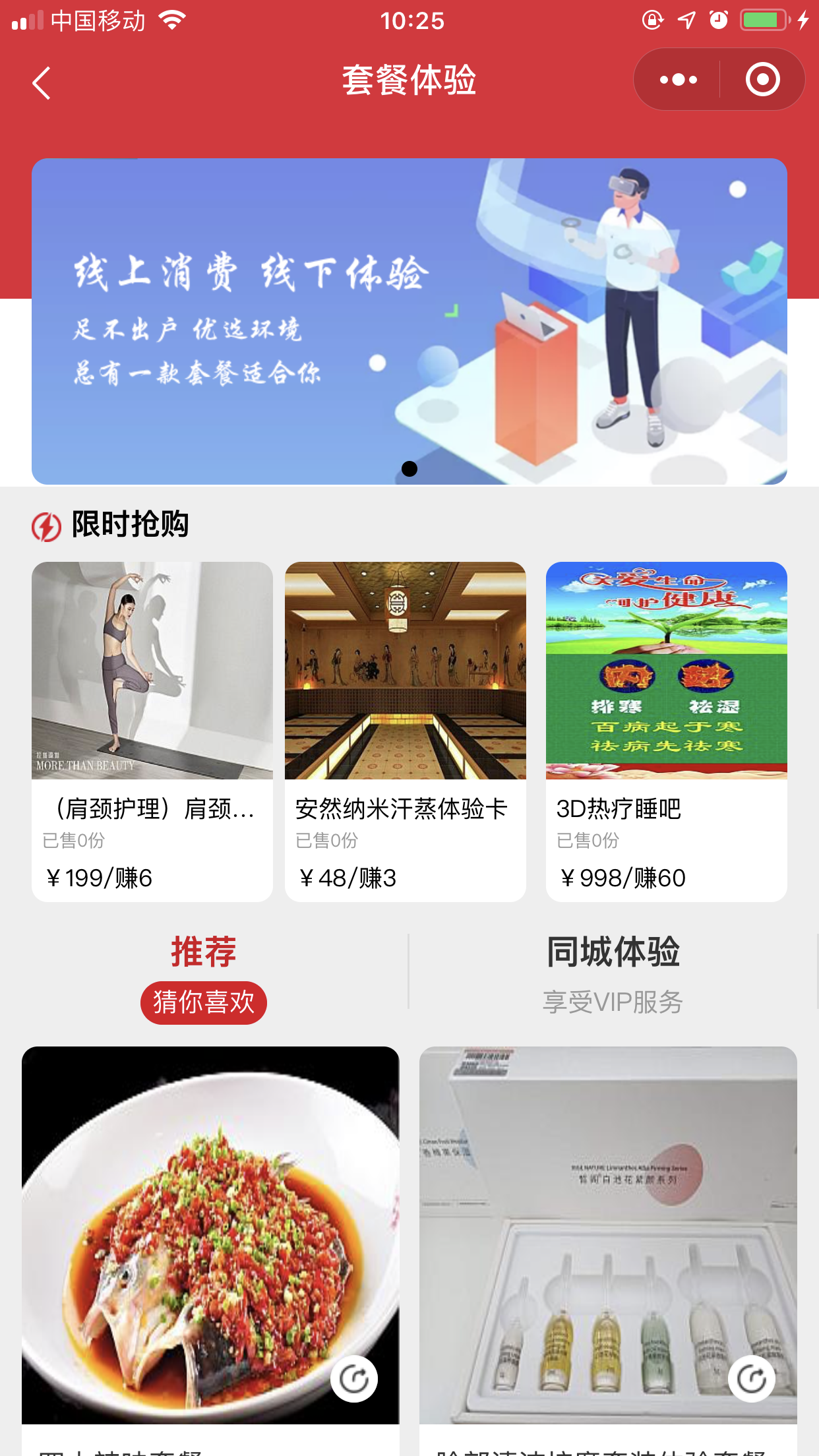819x1456 pixels.
Task: Close the mini program via circle icon
Action: 762,80
